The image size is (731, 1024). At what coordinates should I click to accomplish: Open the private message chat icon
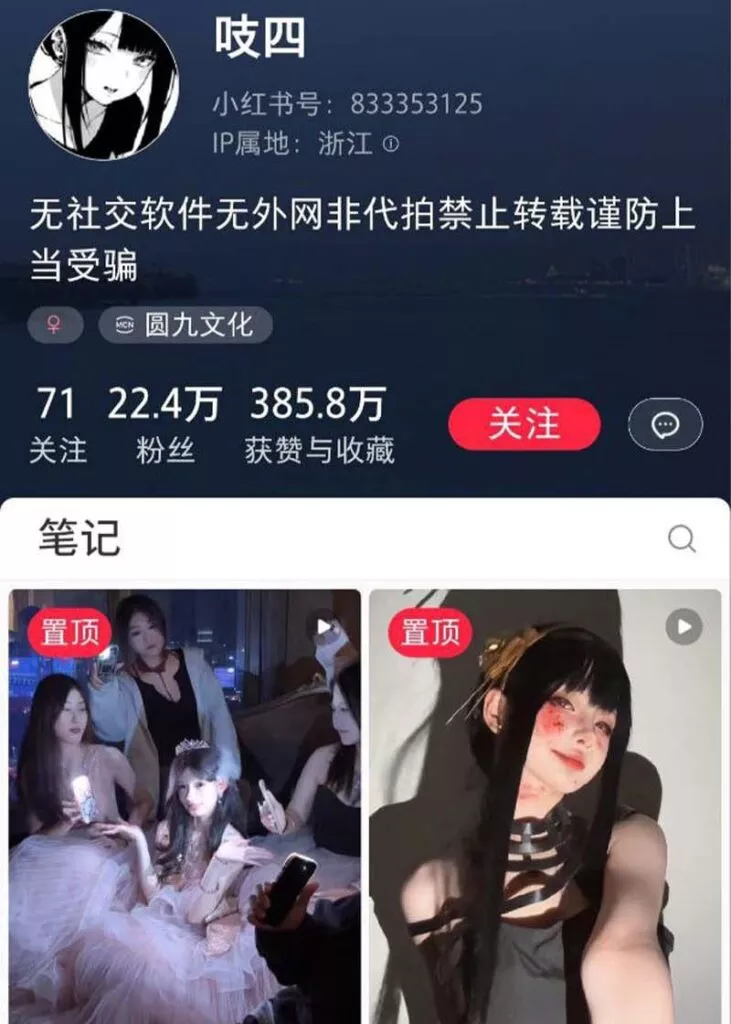(x=665, y=425)
